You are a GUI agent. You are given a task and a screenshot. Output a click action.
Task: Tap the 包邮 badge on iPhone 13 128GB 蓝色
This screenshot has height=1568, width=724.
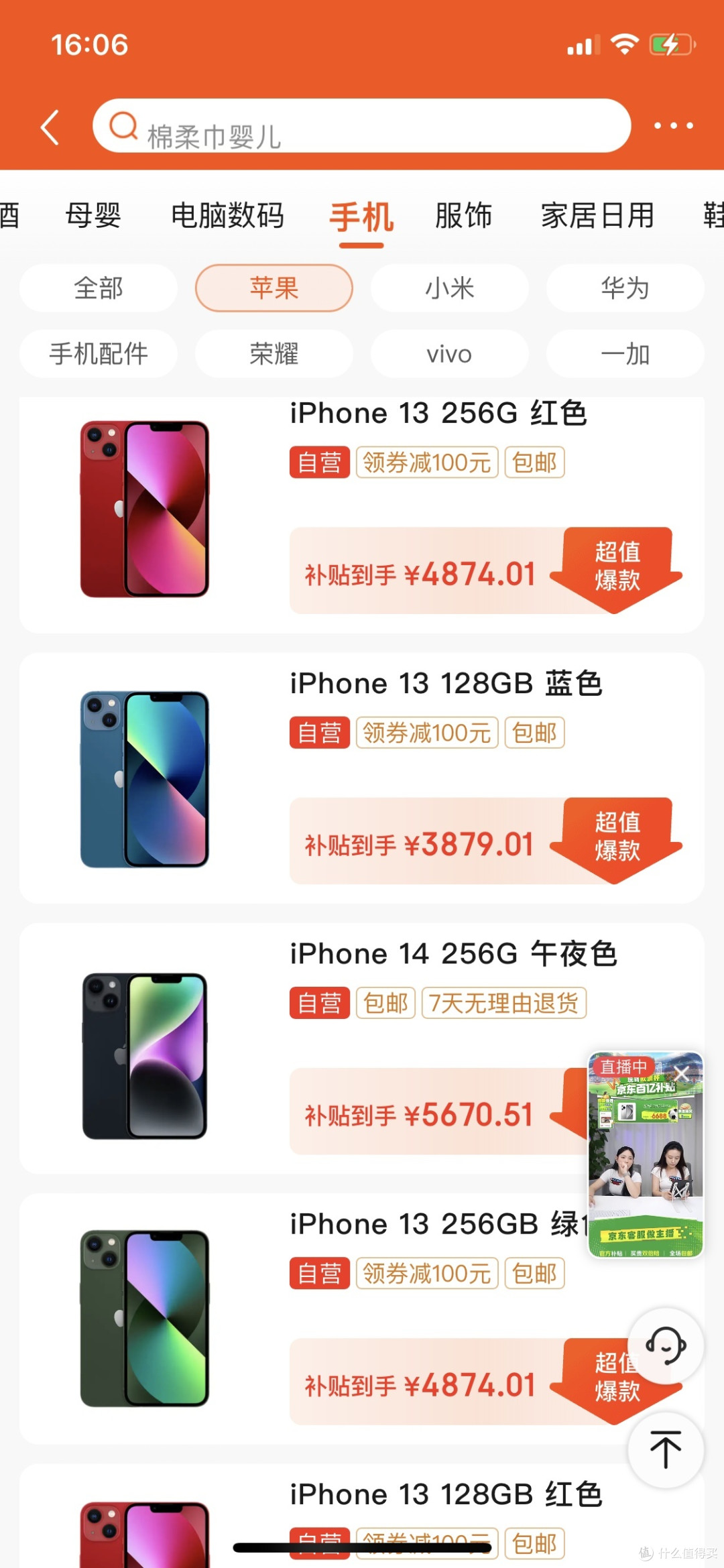(534, 733)
